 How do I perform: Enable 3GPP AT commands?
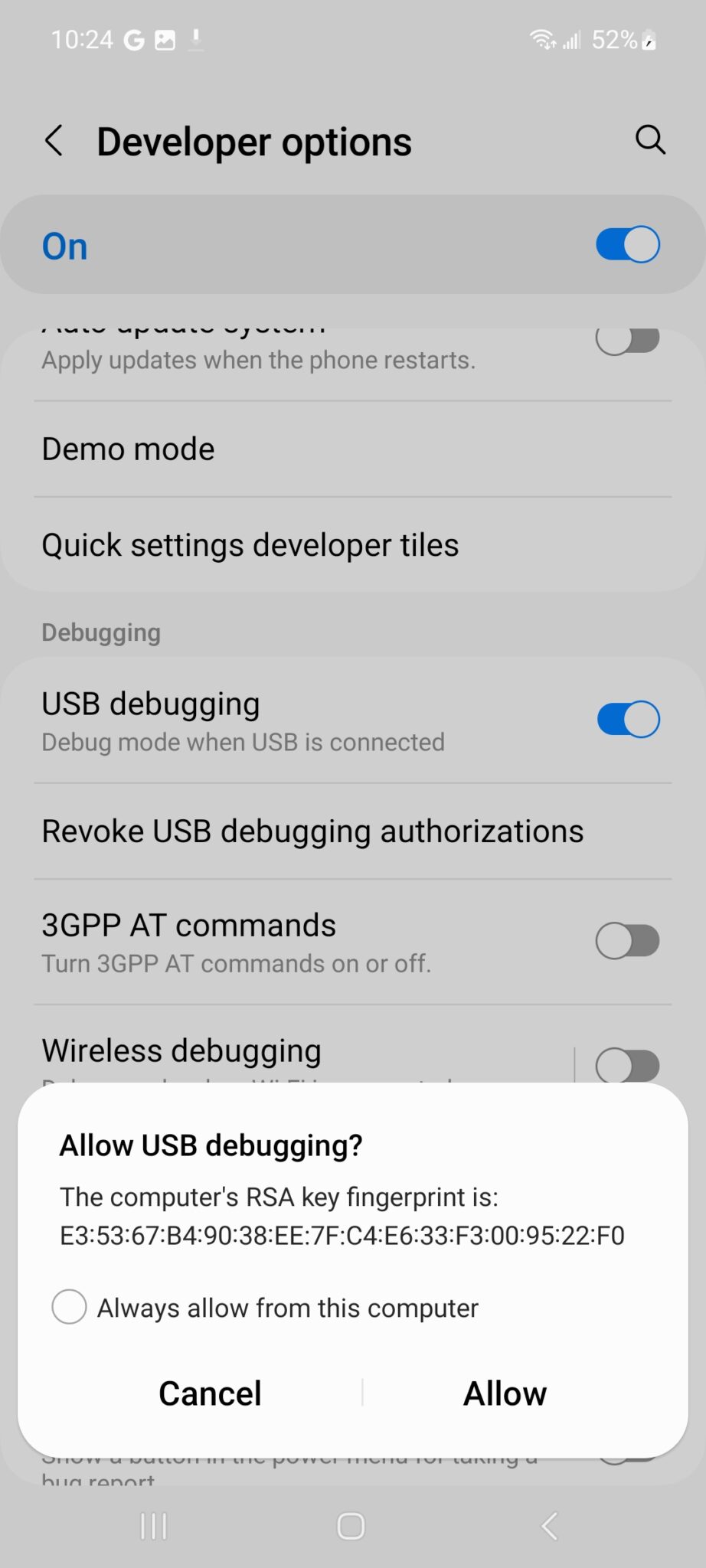click(x=627, y=941)
